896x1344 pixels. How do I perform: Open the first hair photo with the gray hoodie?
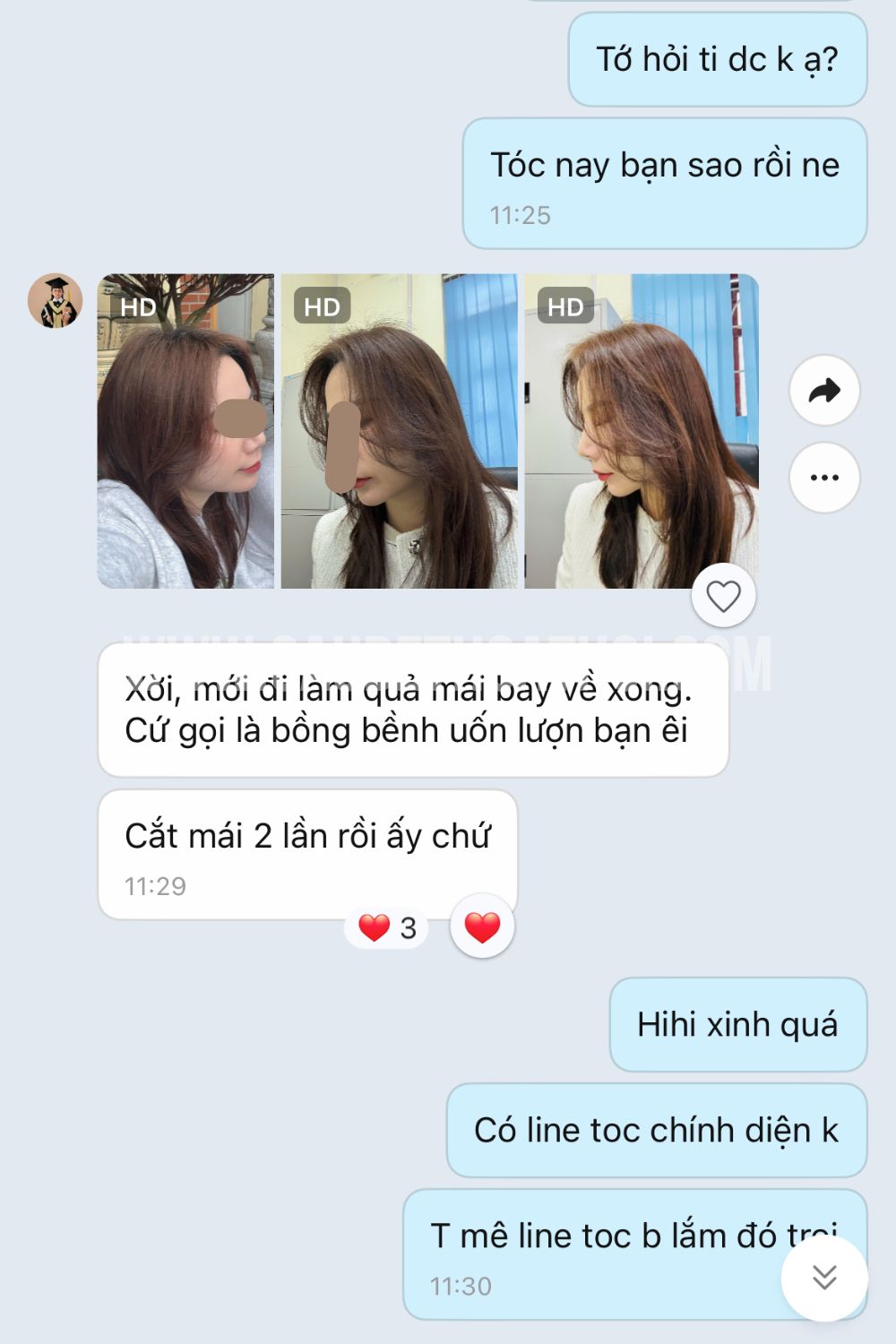coord(185,431)
